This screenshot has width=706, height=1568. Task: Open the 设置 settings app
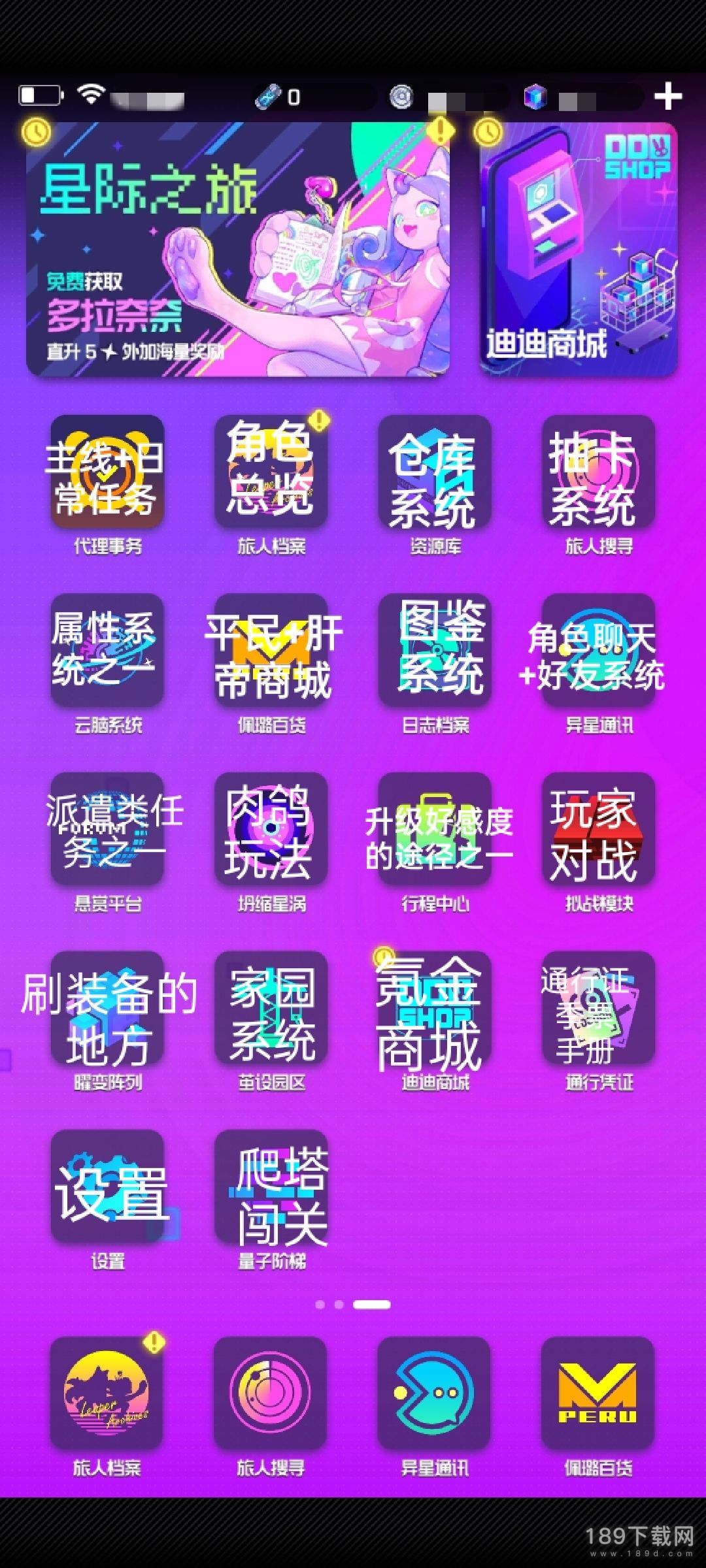click(x=107, y=1186)
